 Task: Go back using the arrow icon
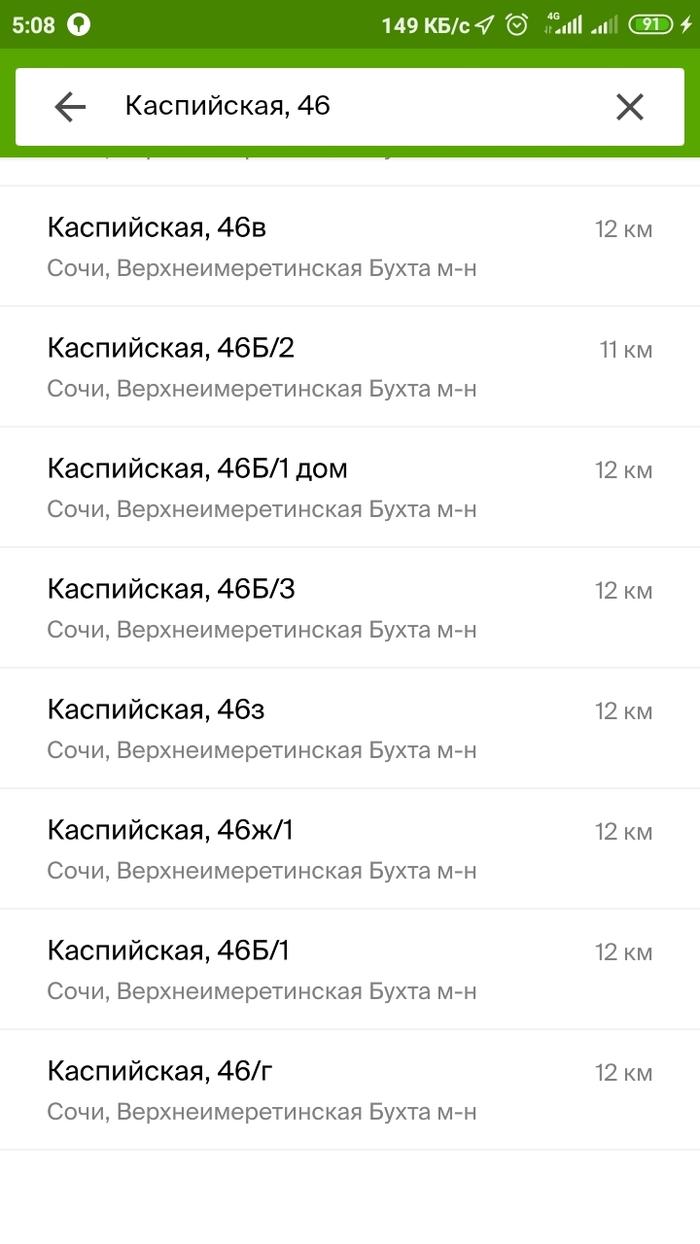point(70,107)
